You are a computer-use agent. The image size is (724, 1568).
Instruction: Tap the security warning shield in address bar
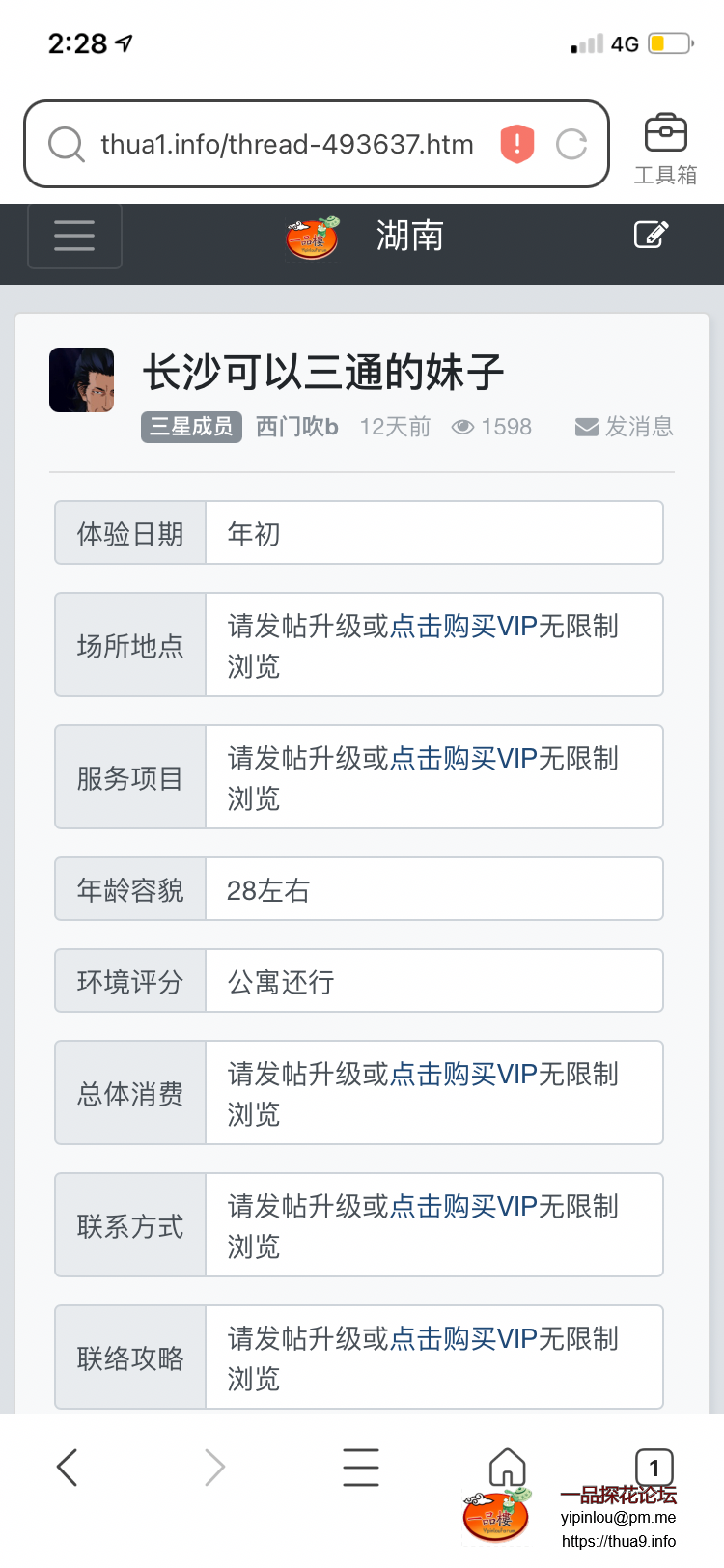pos(517,144)
